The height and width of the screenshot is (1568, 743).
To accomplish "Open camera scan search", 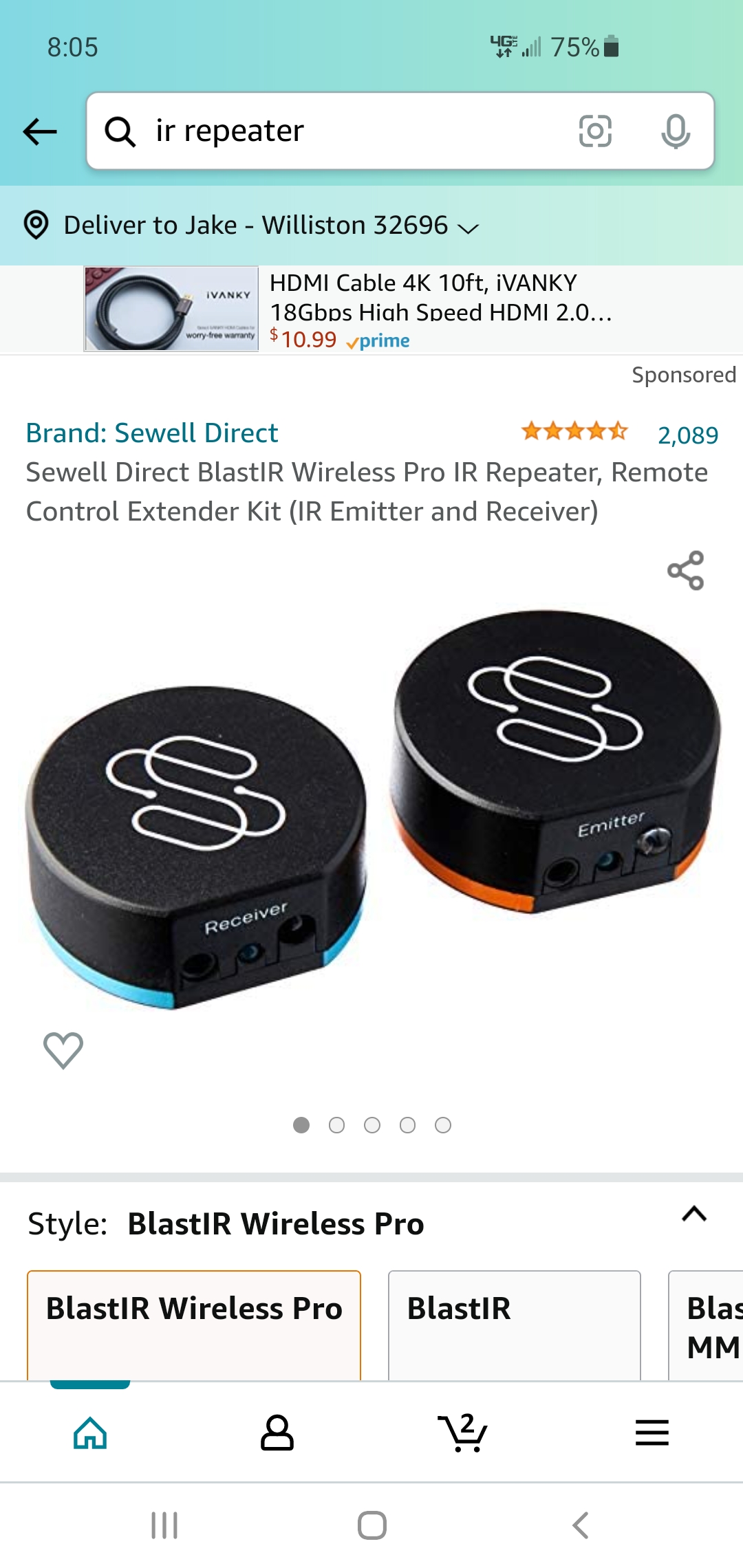I will pos(595,131).
